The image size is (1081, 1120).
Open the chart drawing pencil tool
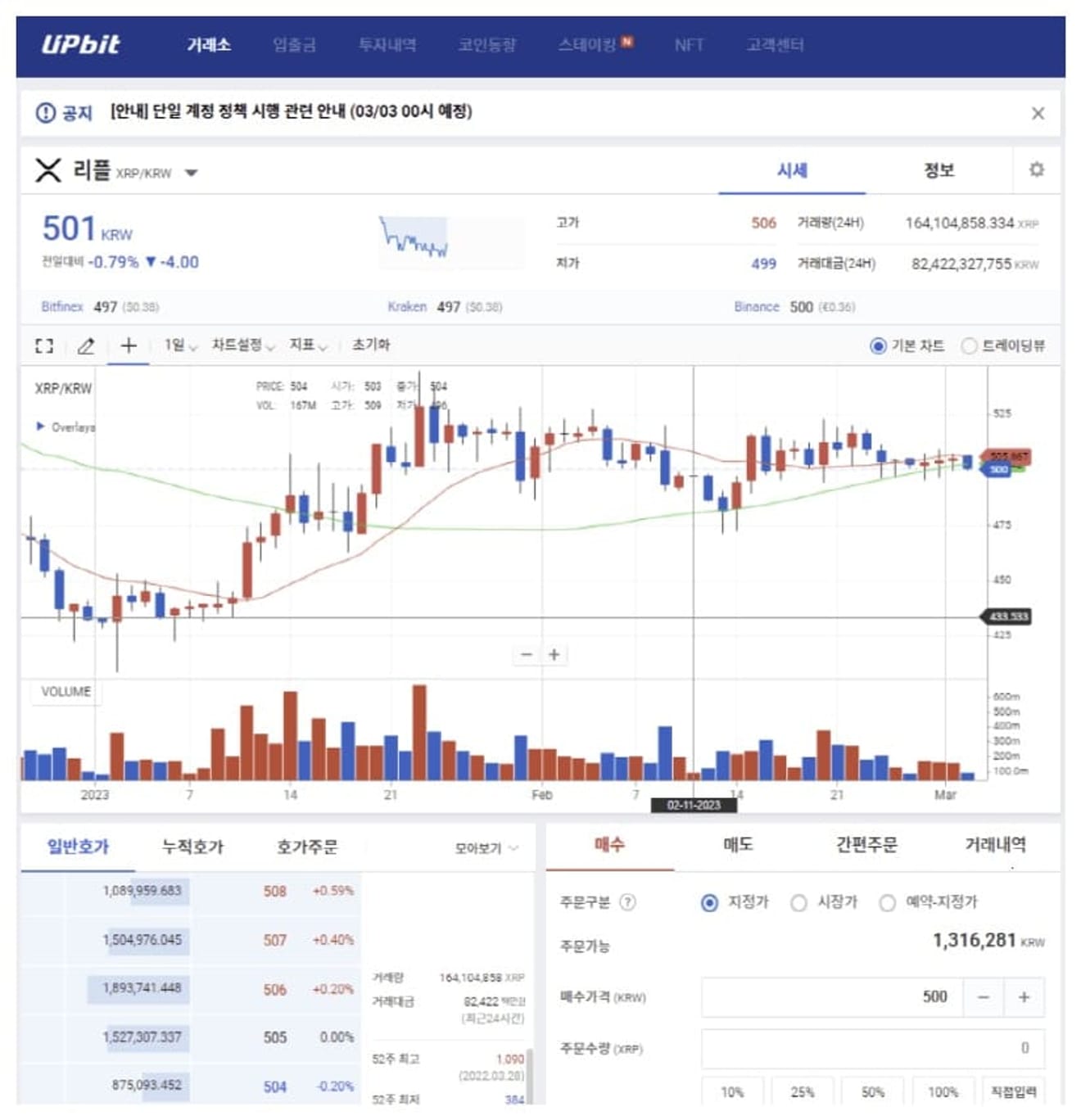(86, 345)
